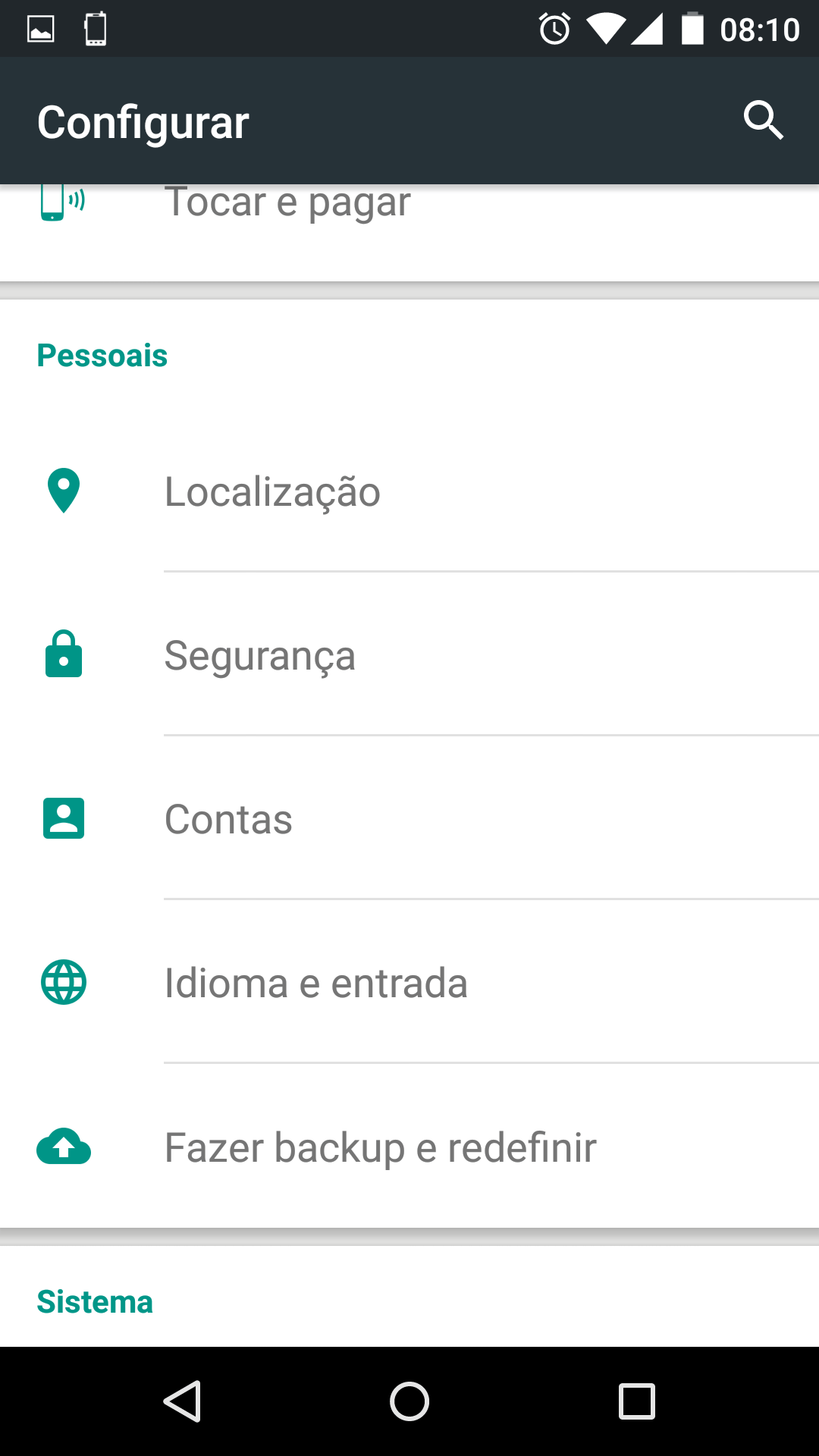Tap the system back button
Screen dimensions: 819x1456
pyautogui.click(x=182, y=1401)
